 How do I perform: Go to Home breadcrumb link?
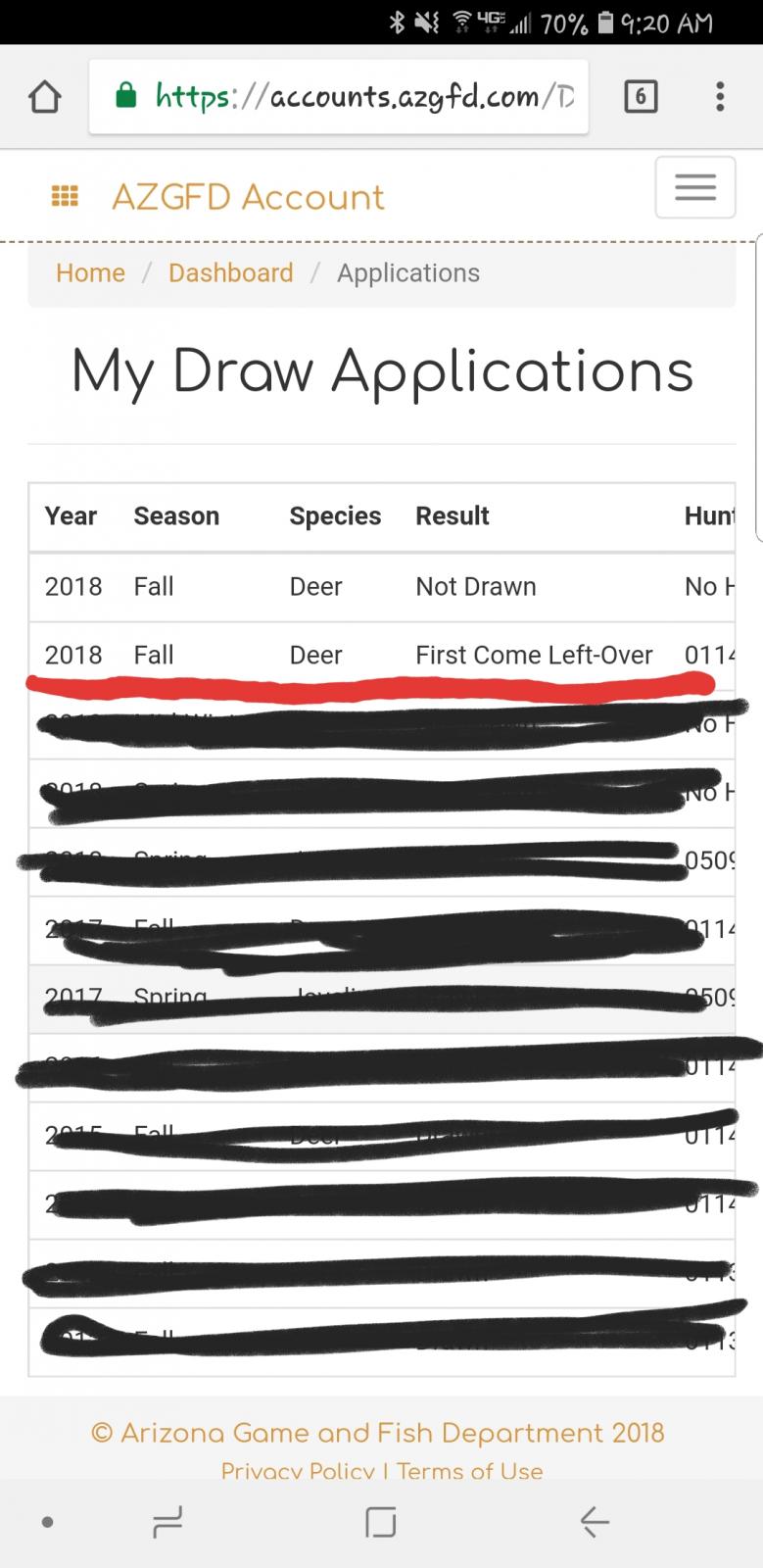(90, 272)
